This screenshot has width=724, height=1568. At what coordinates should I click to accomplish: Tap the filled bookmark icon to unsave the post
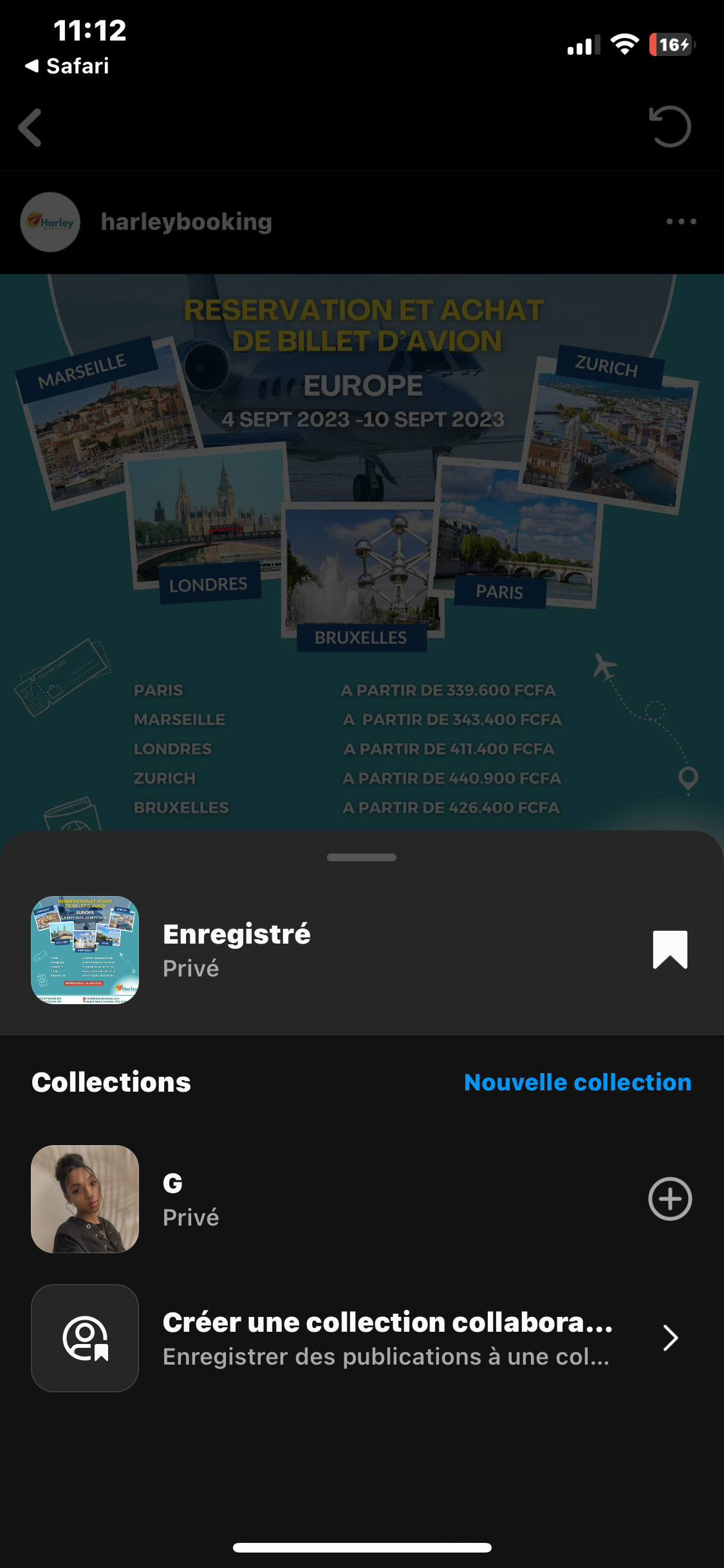click(x=670, y=949)
